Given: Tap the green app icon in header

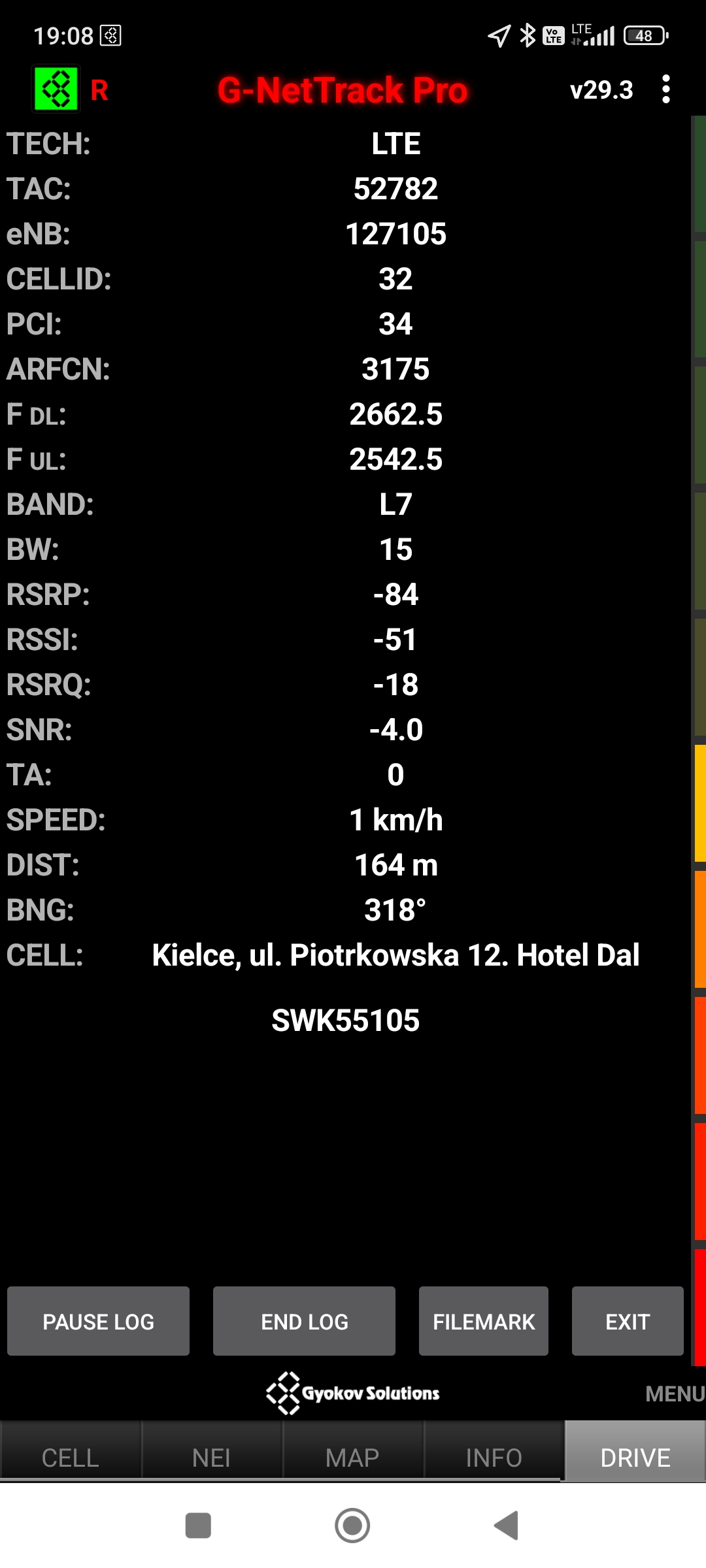Looking at the screenshot, I should [56, 89].
